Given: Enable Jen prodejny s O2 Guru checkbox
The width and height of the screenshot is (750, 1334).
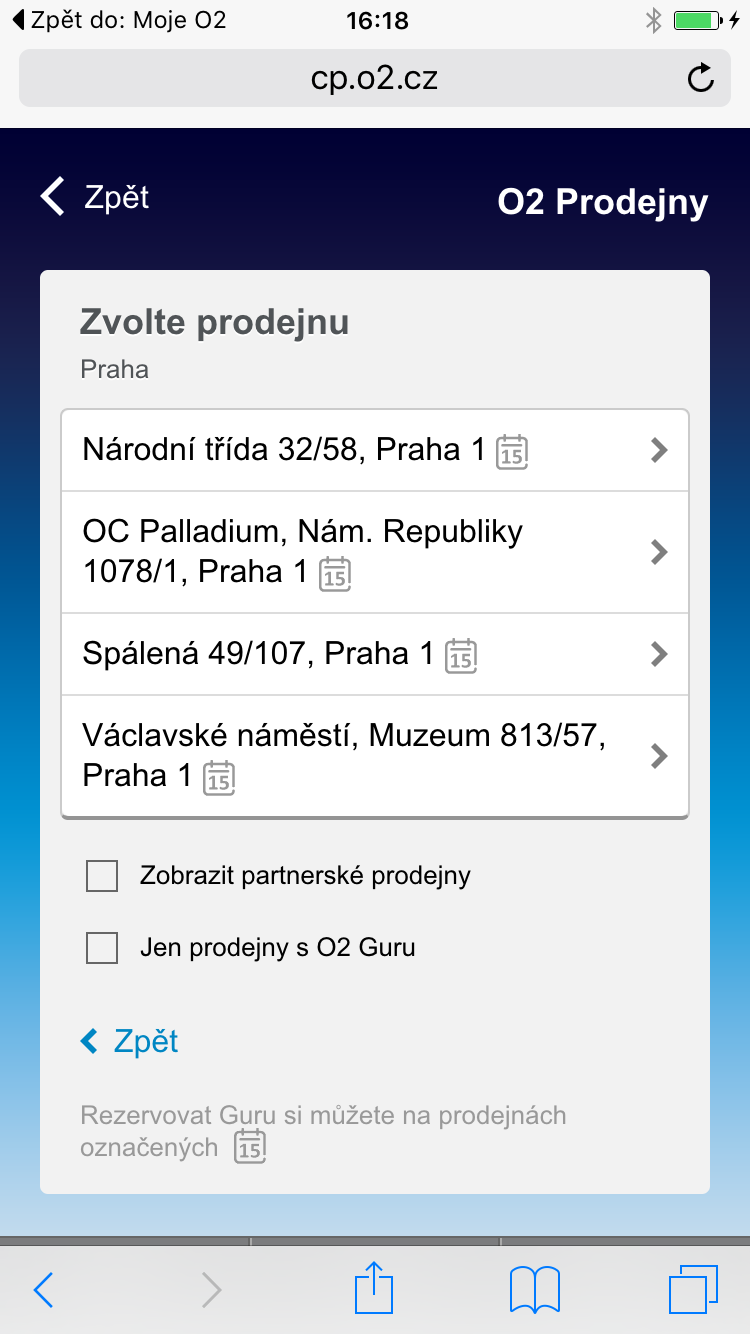Looking at the screenshot, I should click(102, 947).
